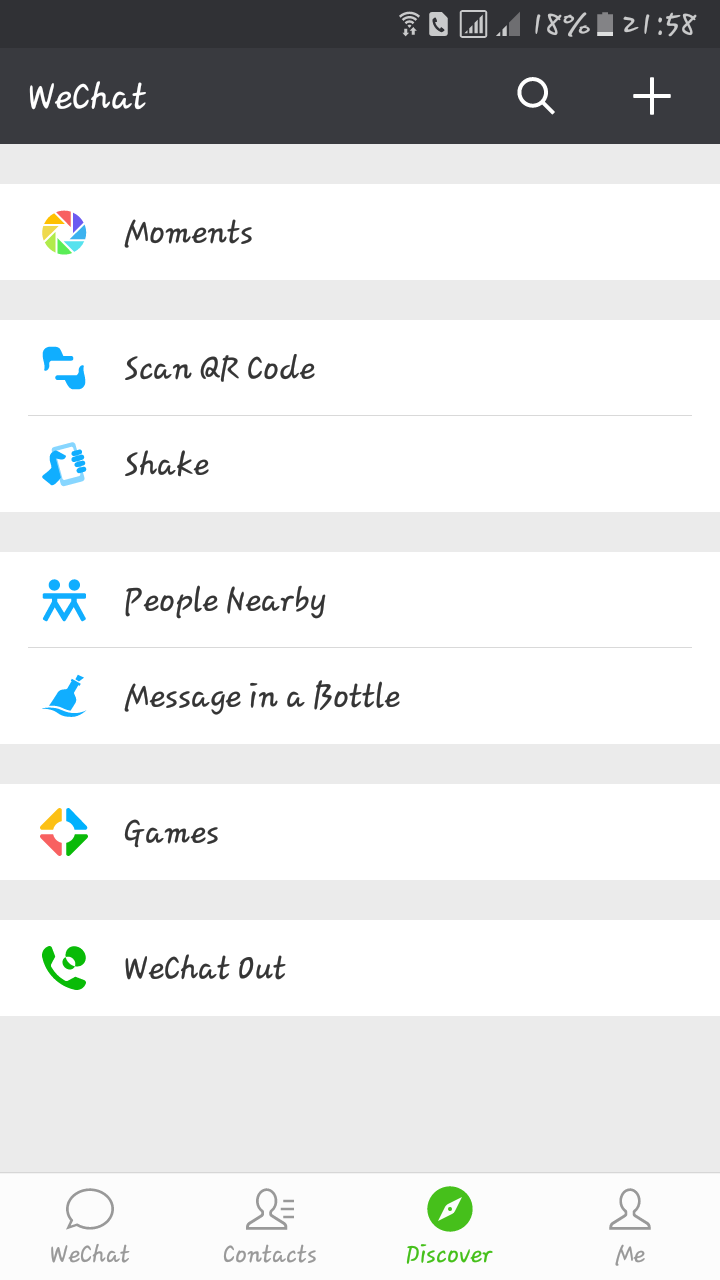Open WeChat Out calling
The image size is (720, 1280).
point(360,968)
